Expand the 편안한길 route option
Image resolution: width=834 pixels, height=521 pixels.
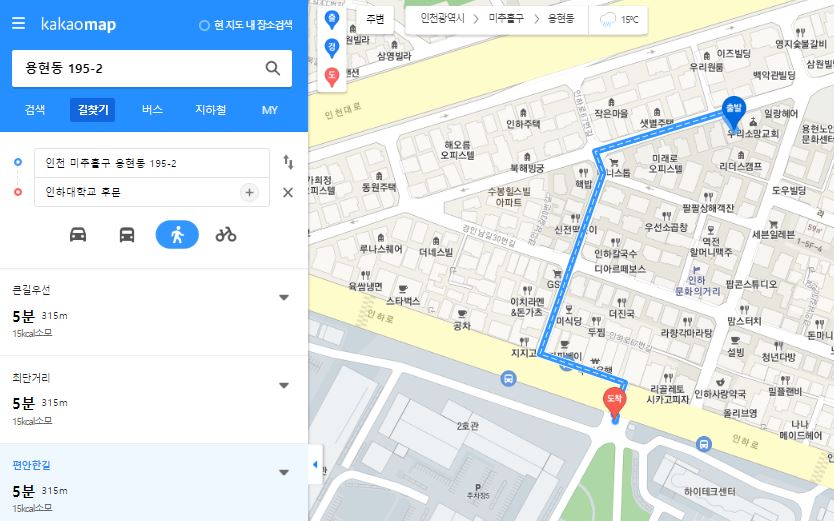pyautogui.click(x=283, y=472)
